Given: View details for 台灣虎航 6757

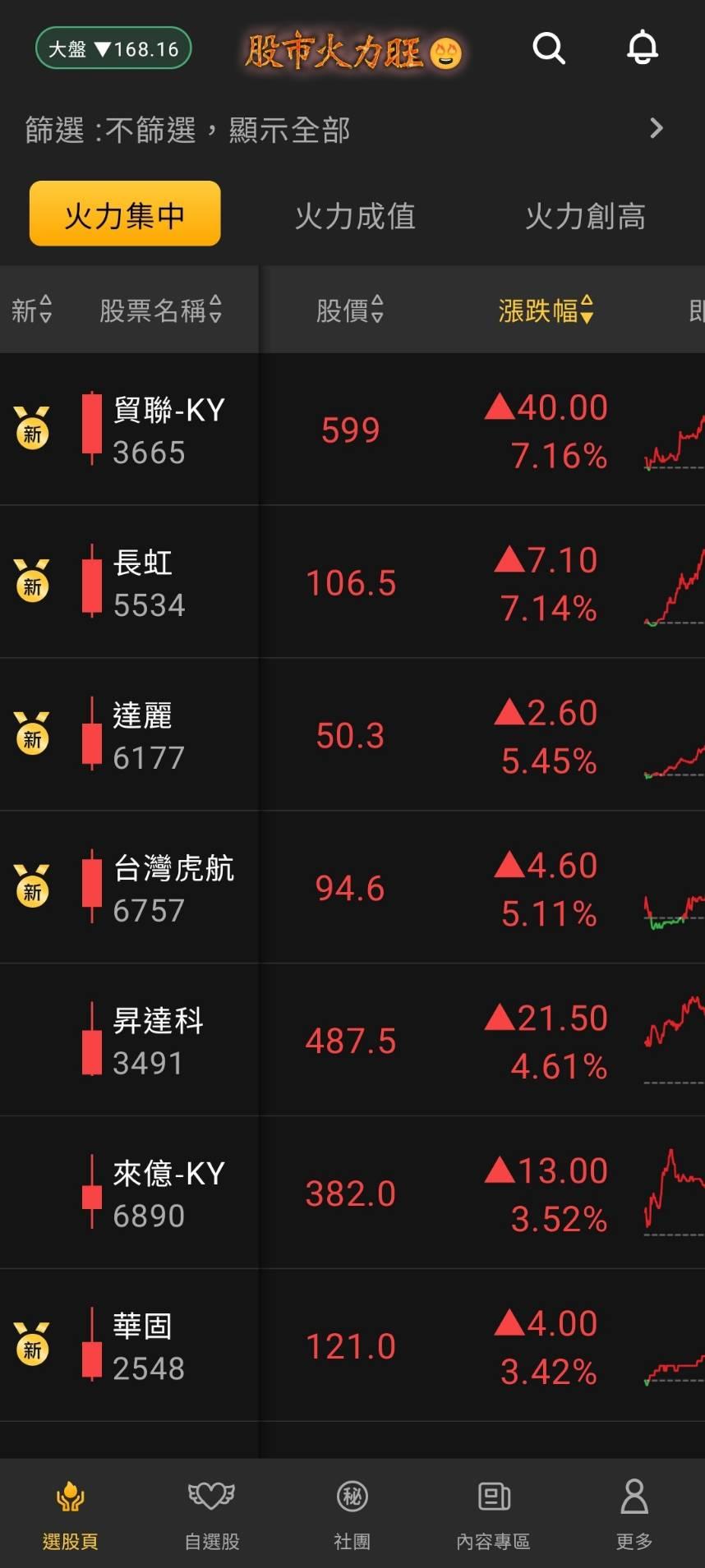Looking at the screenshot, I should (x=352, y=888).
